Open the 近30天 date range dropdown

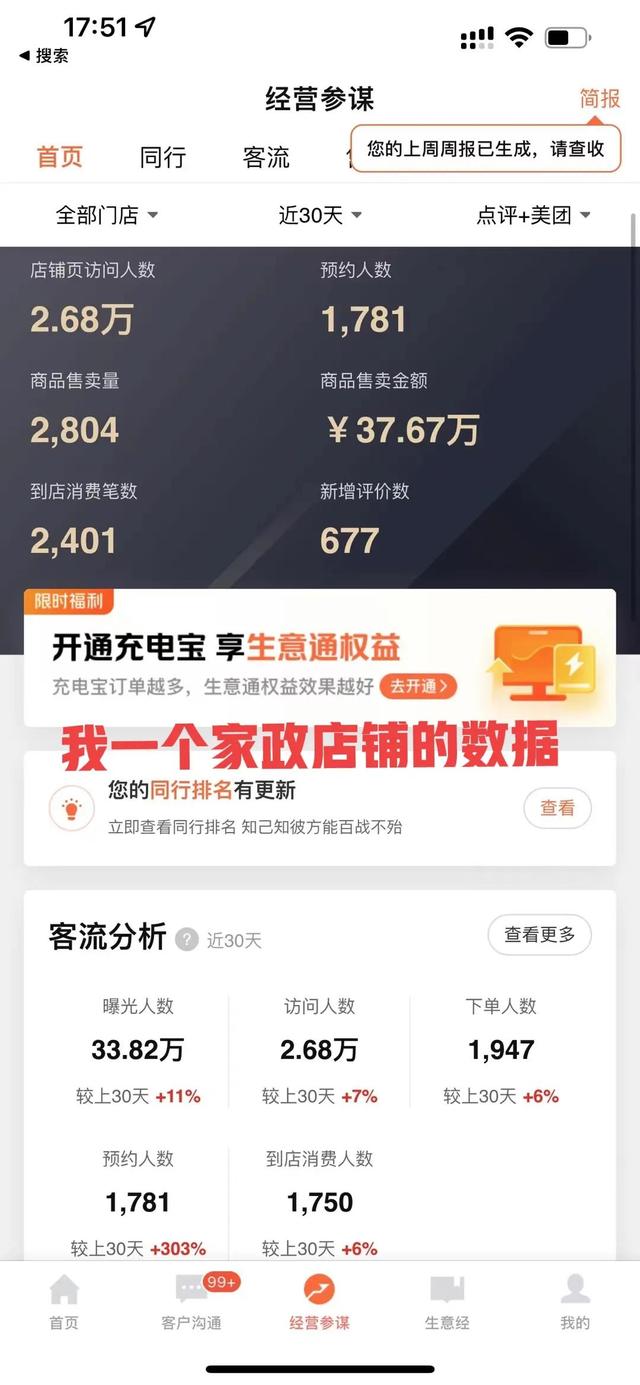(320, 215)
